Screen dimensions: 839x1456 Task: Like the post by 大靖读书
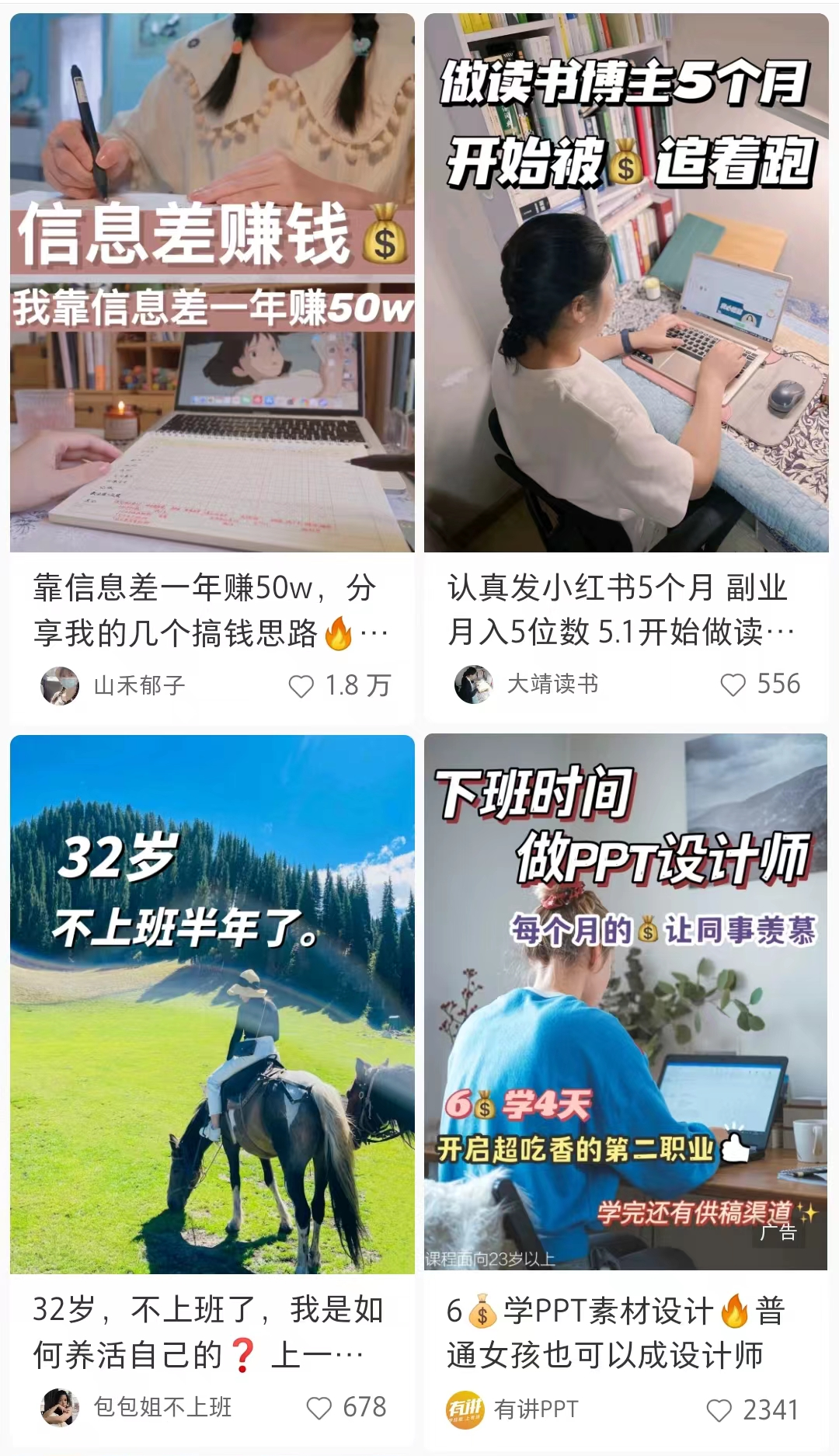point(733,684)
